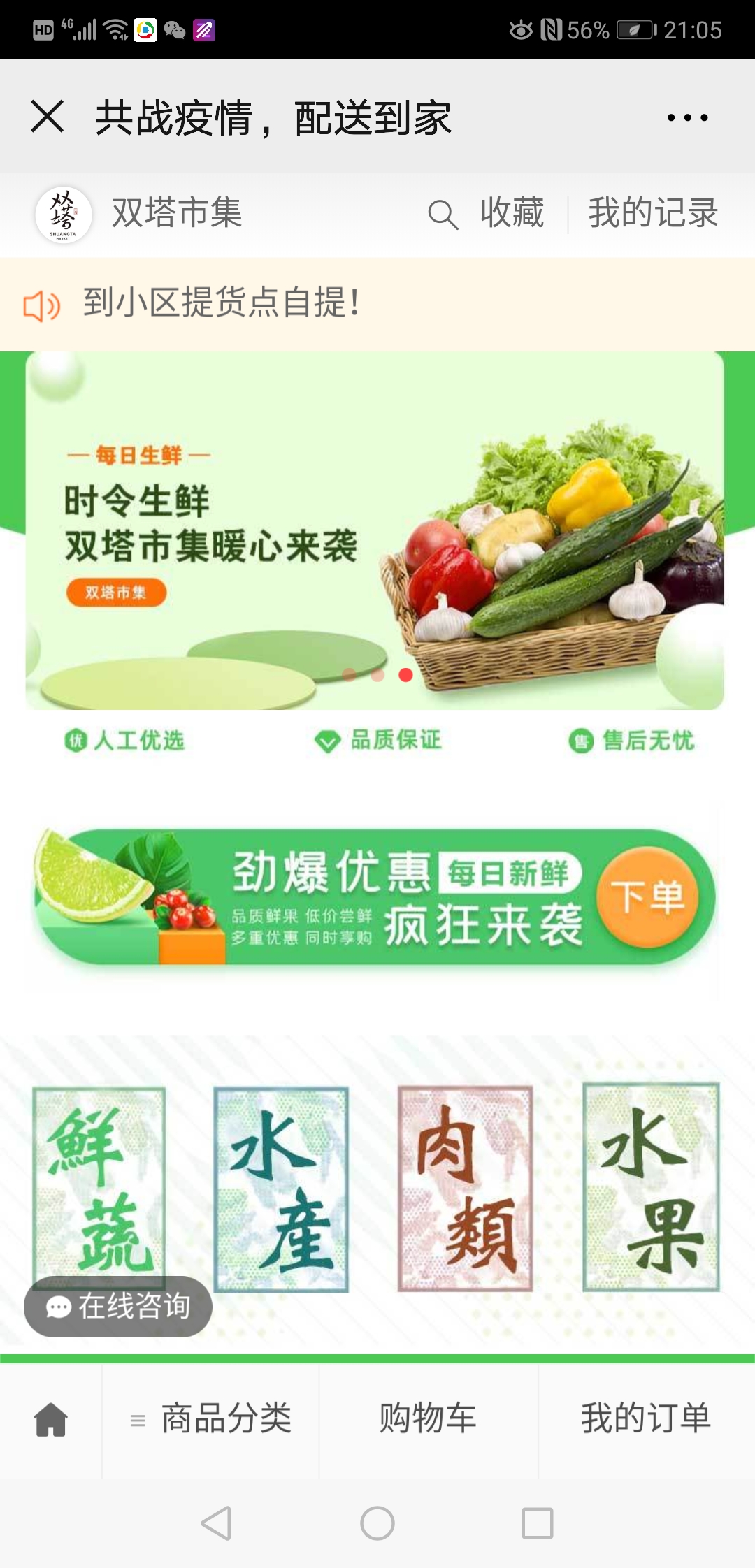Open 我的记录
Viewport: 755px width, 1568px height.
click(653, 212)
